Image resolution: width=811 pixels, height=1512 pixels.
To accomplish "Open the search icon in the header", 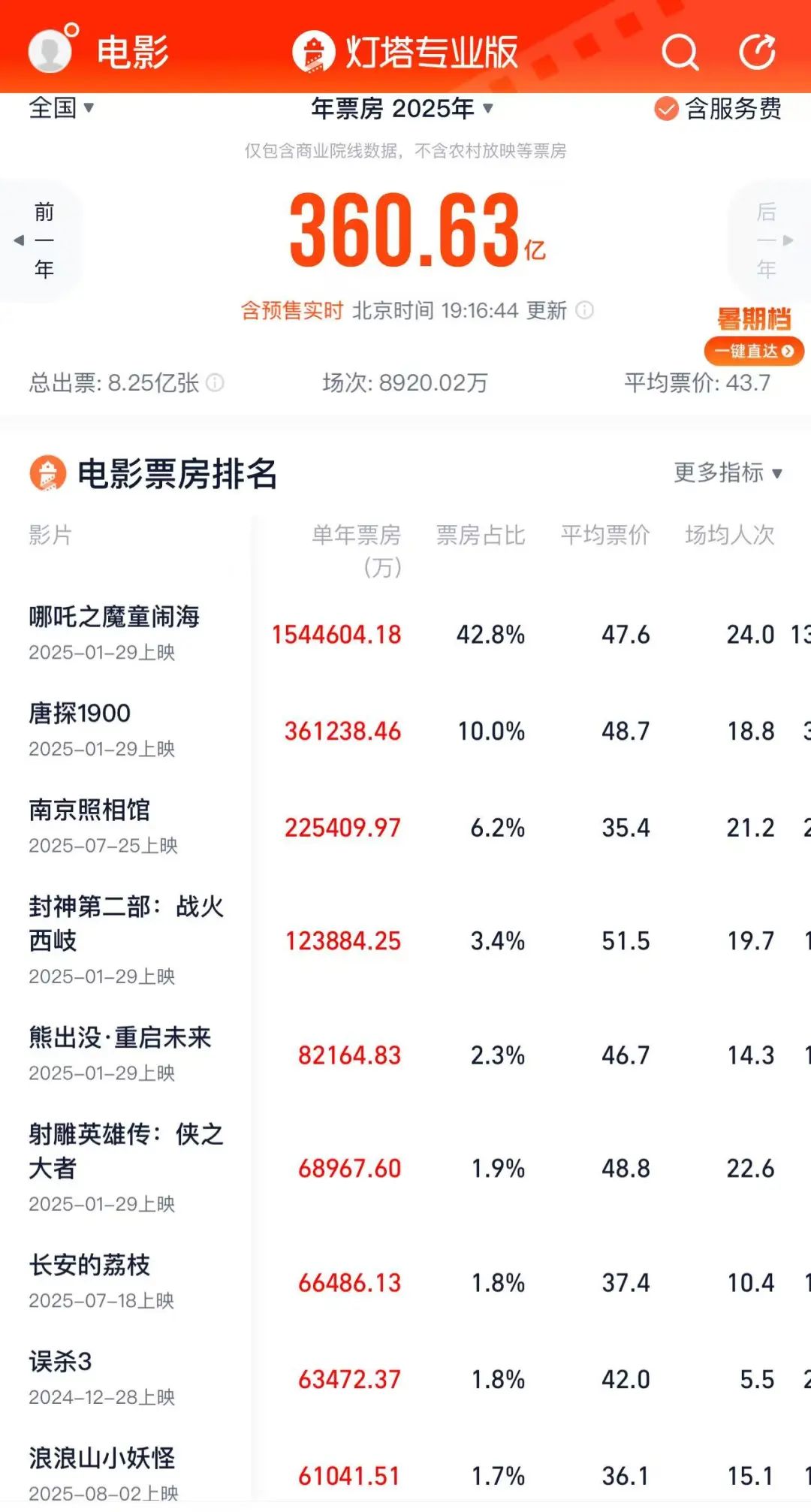I will pos(680,52).
